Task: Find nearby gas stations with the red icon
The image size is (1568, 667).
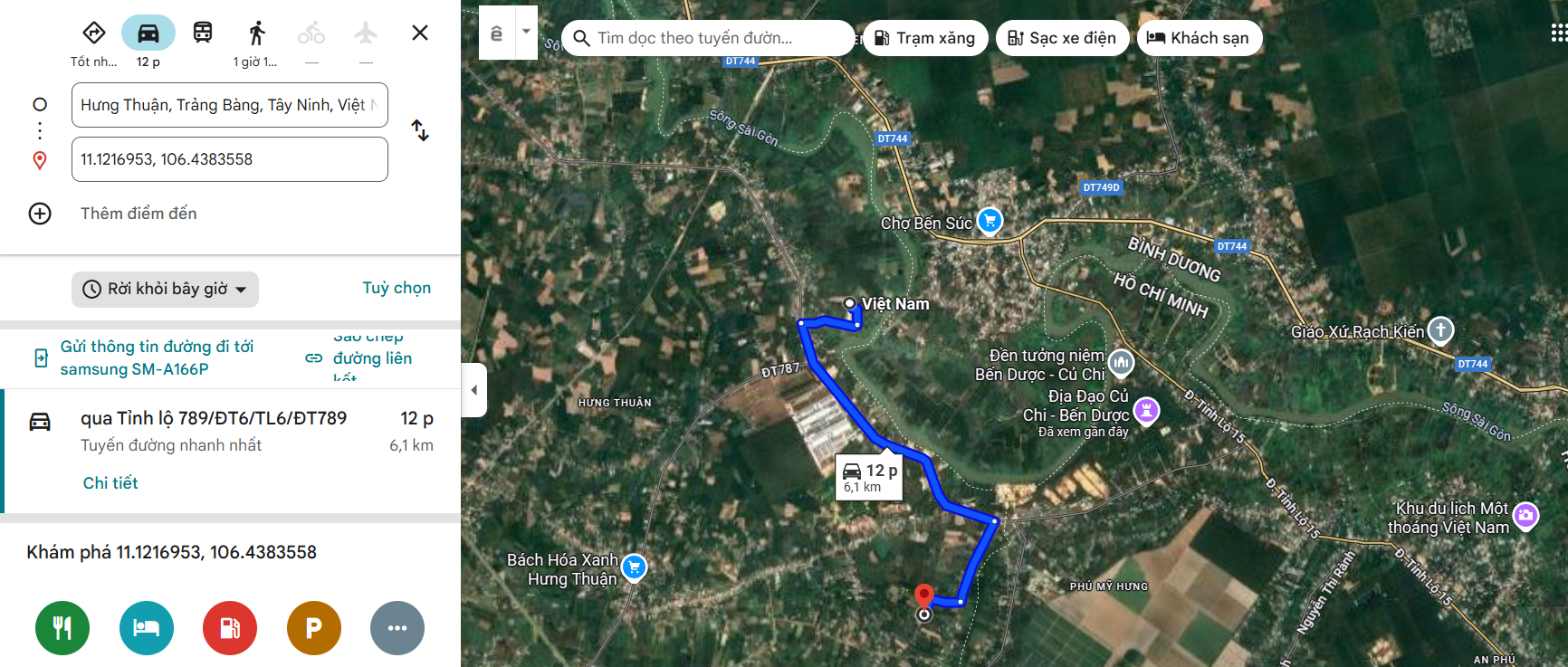Action: [230, 627]
